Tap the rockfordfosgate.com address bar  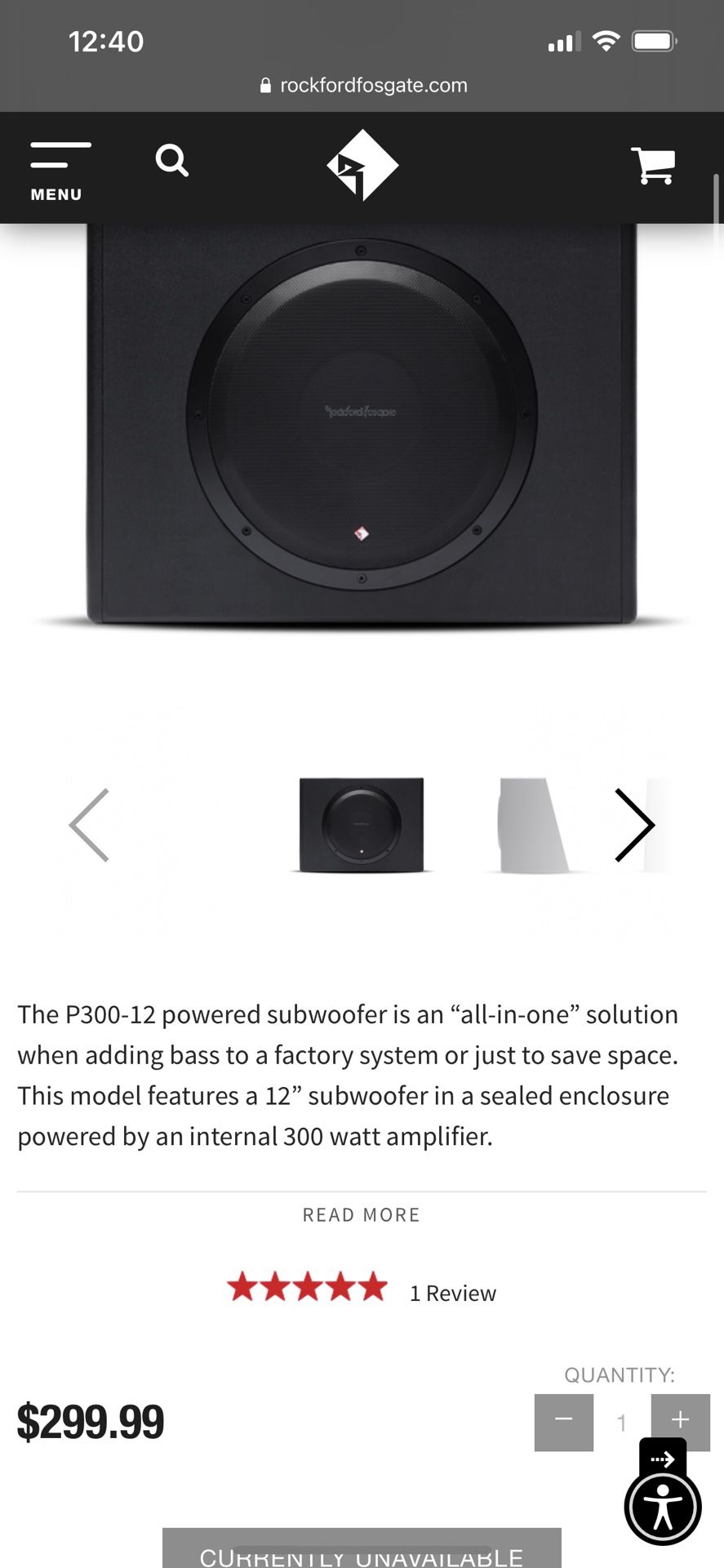coord(363,85)
